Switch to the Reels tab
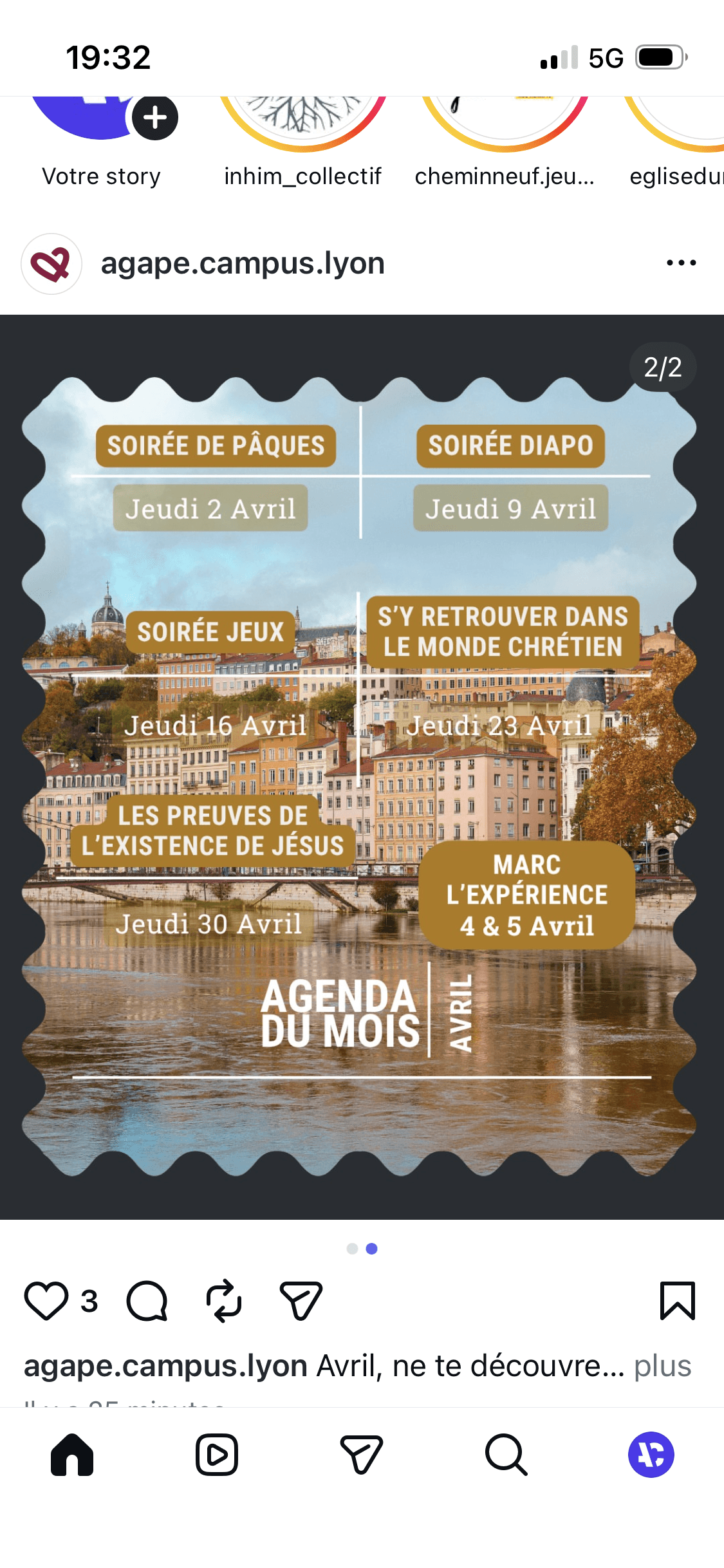Image resolution: width=724 pixels, height=1568 pixels. [x=217, y=1455]
